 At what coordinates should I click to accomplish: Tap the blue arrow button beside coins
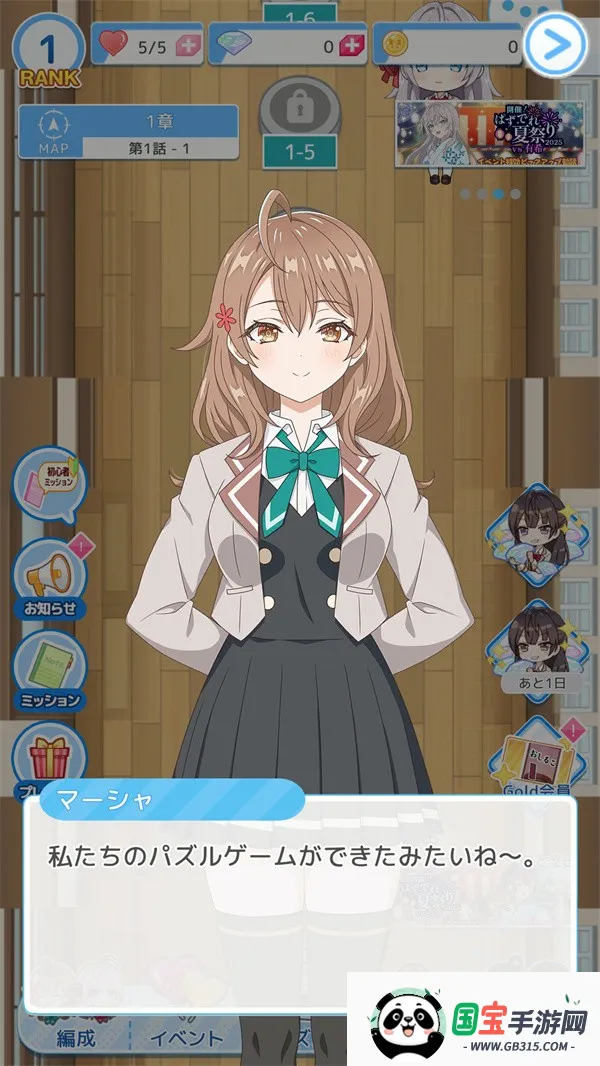point(557,44)
